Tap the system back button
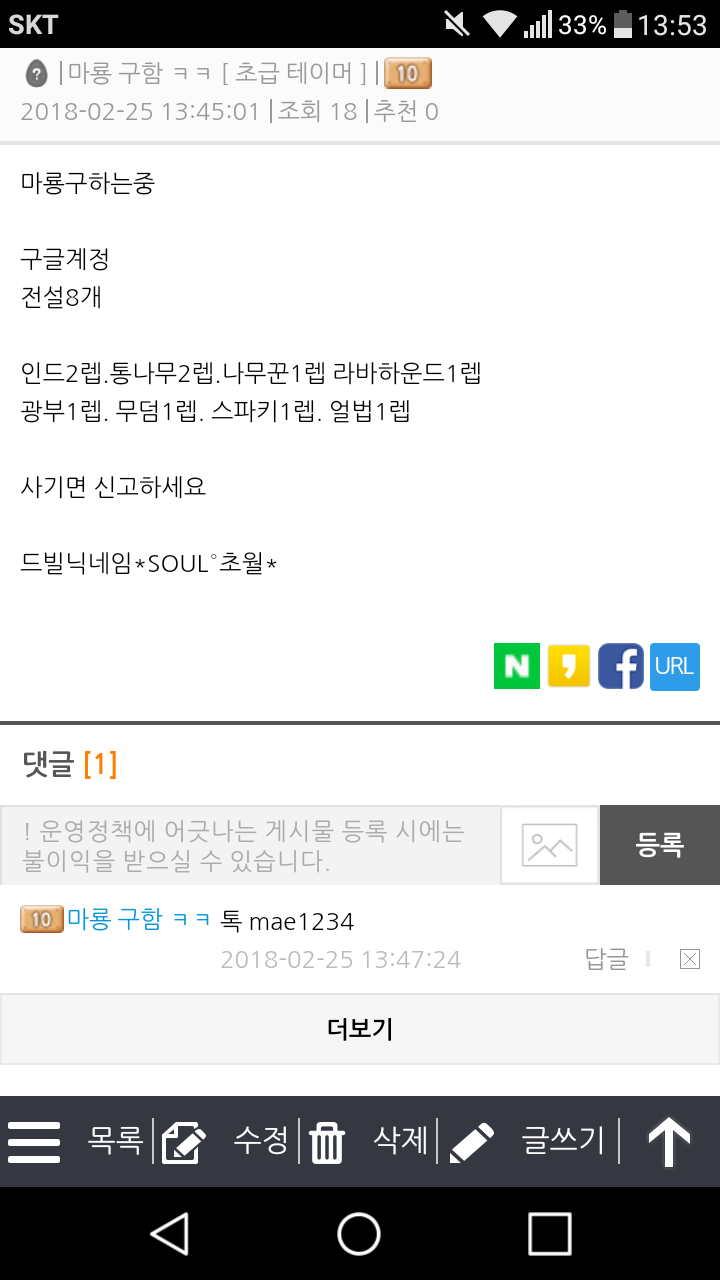 point(169,1234)
